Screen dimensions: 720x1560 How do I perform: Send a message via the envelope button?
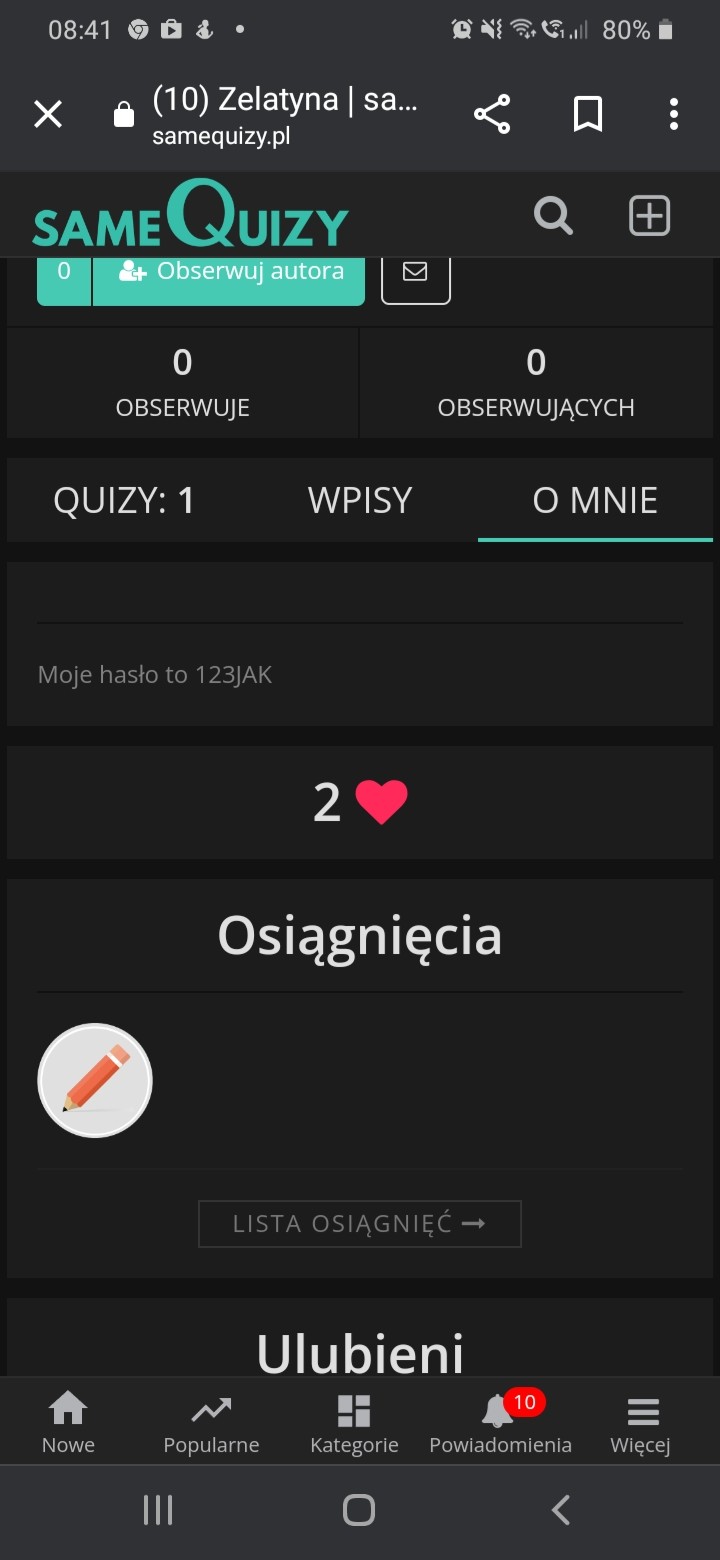(415, 272)
